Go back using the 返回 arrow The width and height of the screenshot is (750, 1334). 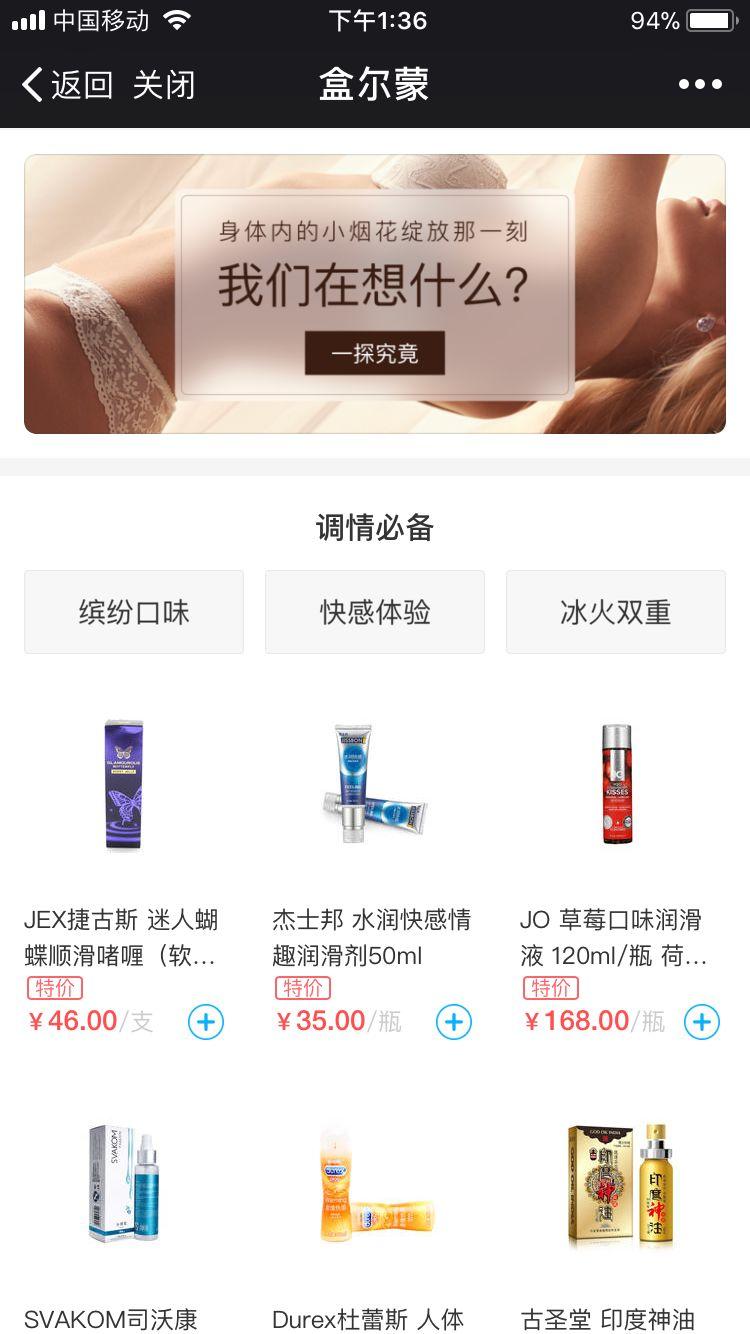click(x=66, y=85)
